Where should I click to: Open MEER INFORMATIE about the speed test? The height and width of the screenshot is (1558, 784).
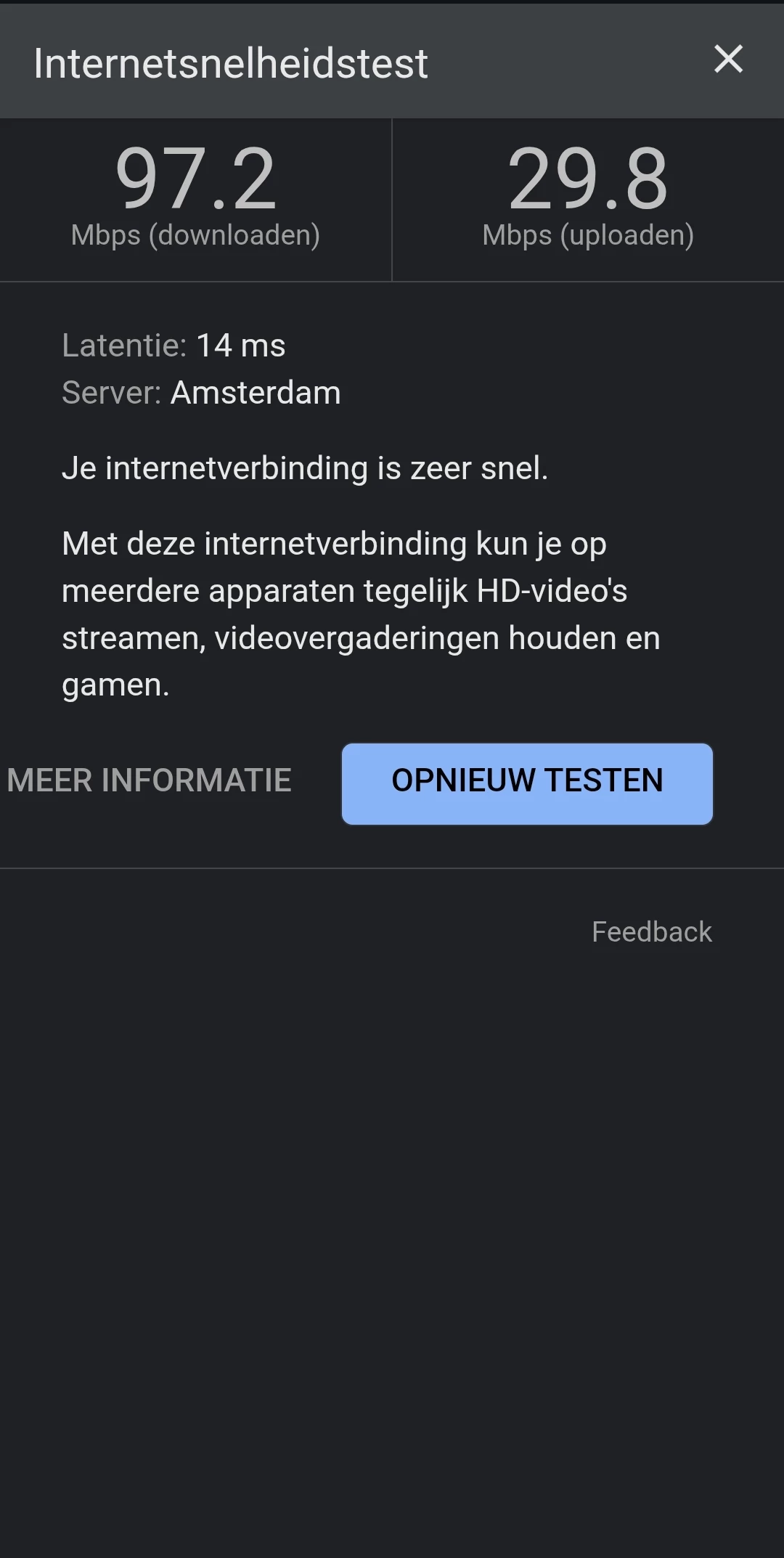(x=150, y=781)
